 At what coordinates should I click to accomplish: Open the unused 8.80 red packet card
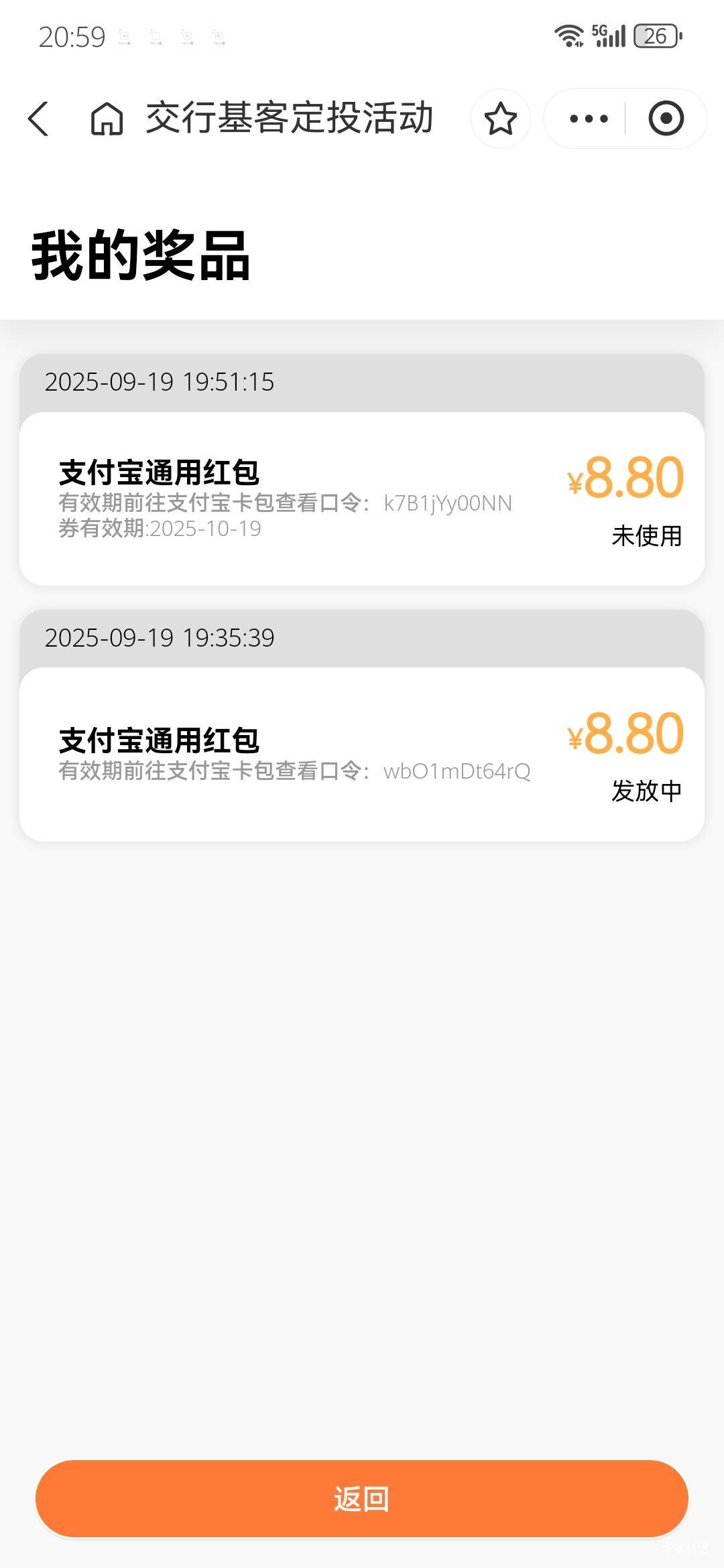click(362, 499)
